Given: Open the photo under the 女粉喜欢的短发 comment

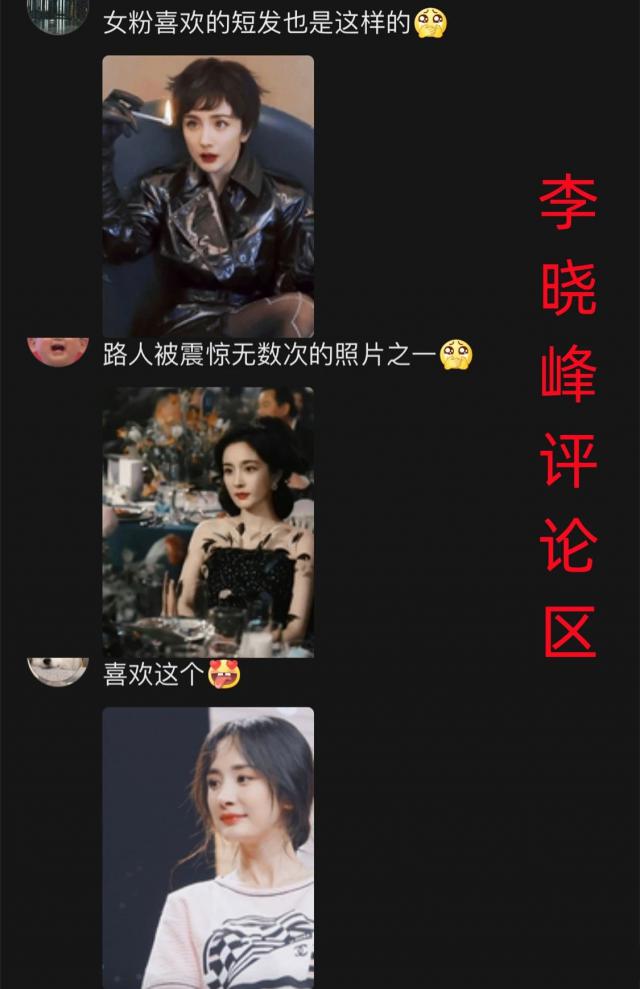Looking at the screenshot, I should point(208,195).
